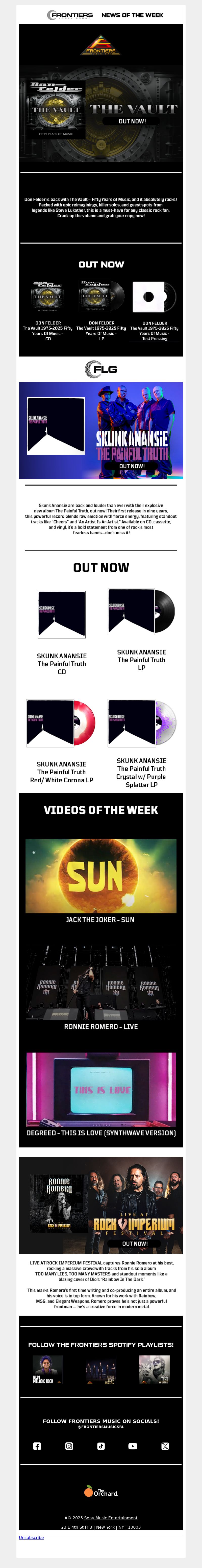Visit Frontiers Music on TikTok
Viewport: 202px width, 1568px height.
(x=101, y=1446)
